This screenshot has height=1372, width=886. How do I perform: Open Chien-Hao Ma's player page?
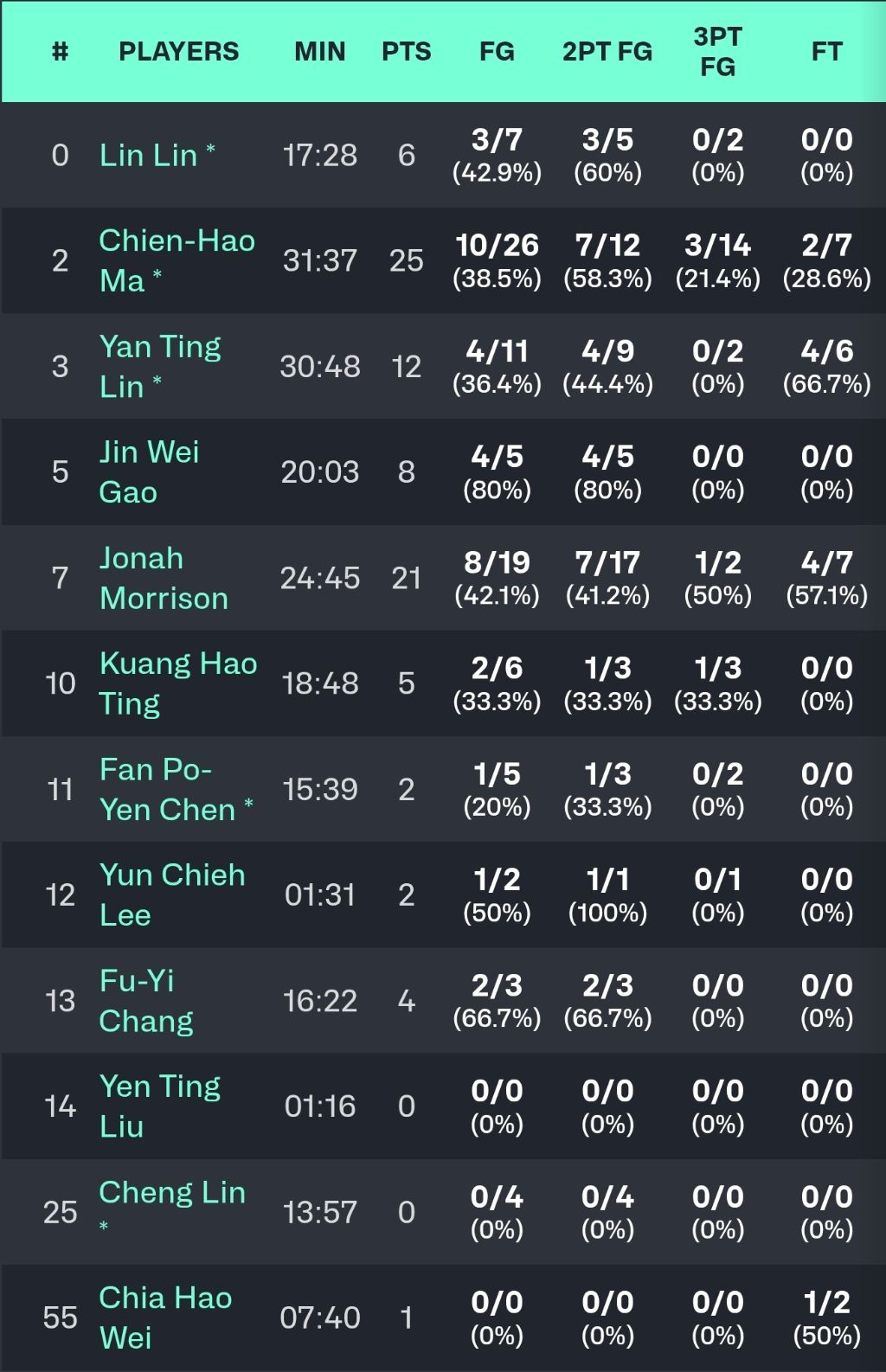point(177,260)
